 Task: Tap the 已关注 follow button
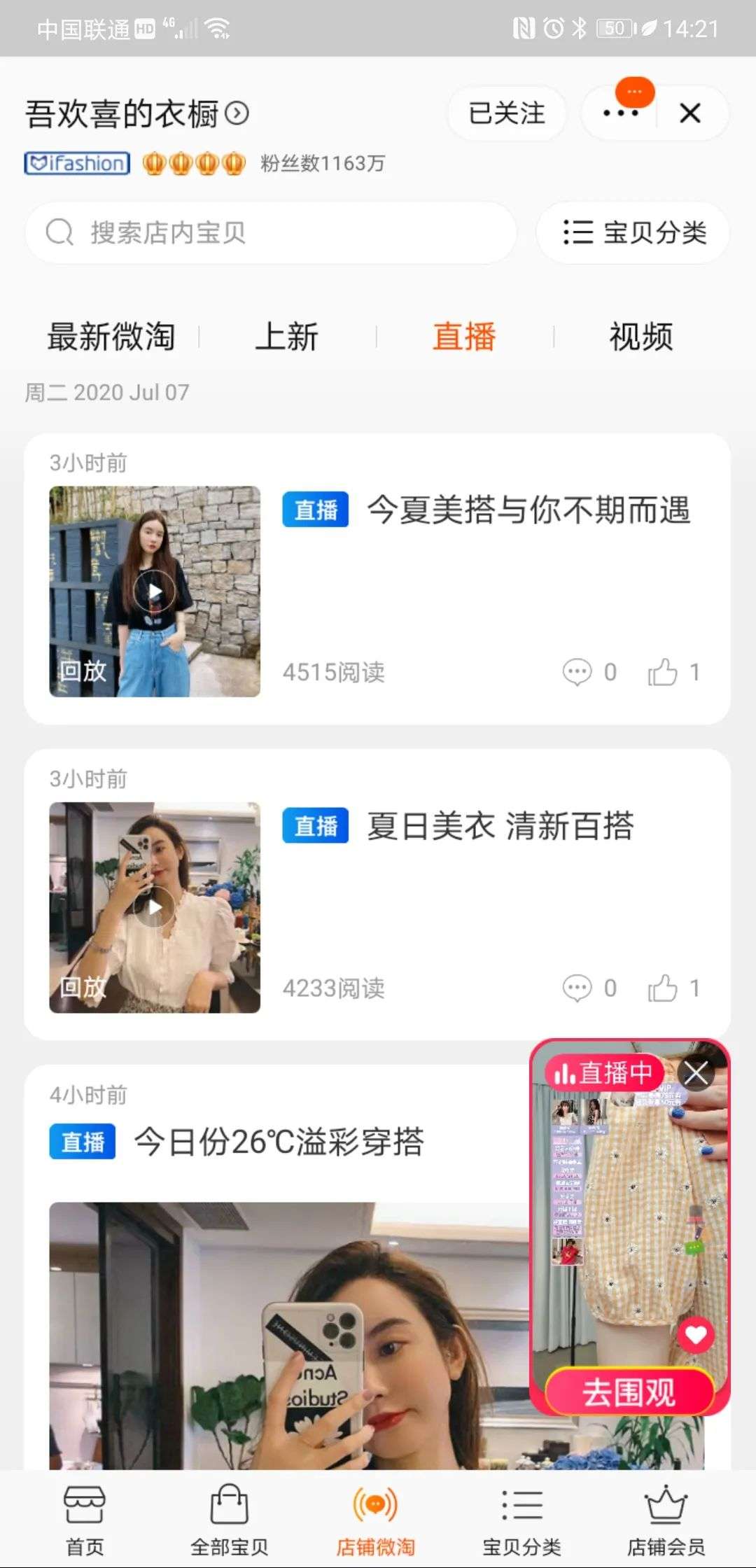[x=506, y=113]
